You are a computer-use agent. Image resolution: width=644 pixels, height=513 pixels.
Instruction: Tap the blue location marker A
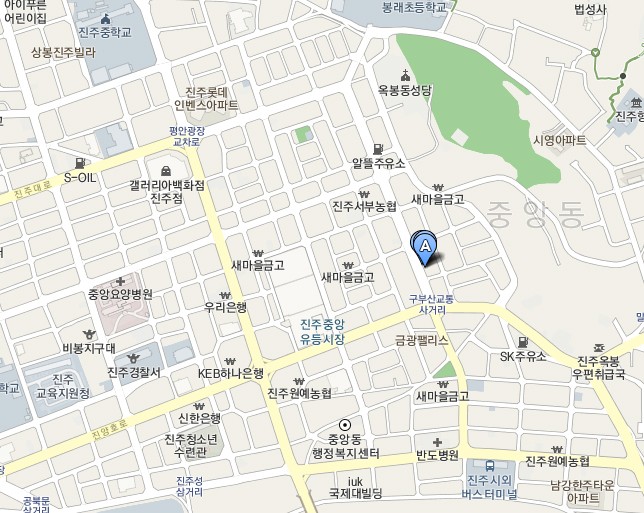tap(426, 245)
